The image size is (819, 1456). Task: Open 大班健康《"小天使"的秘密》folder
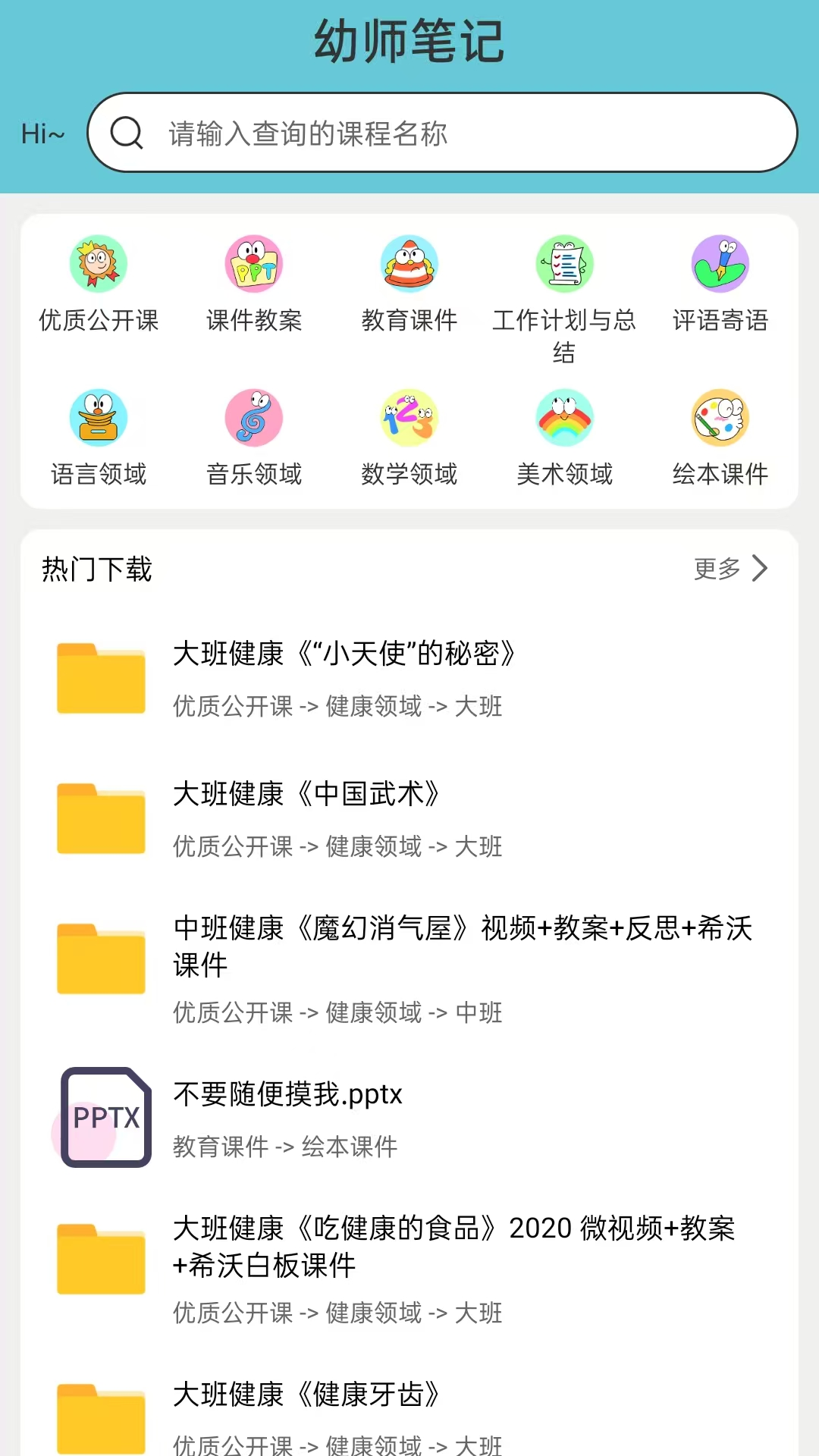click(x=344, y=654)
